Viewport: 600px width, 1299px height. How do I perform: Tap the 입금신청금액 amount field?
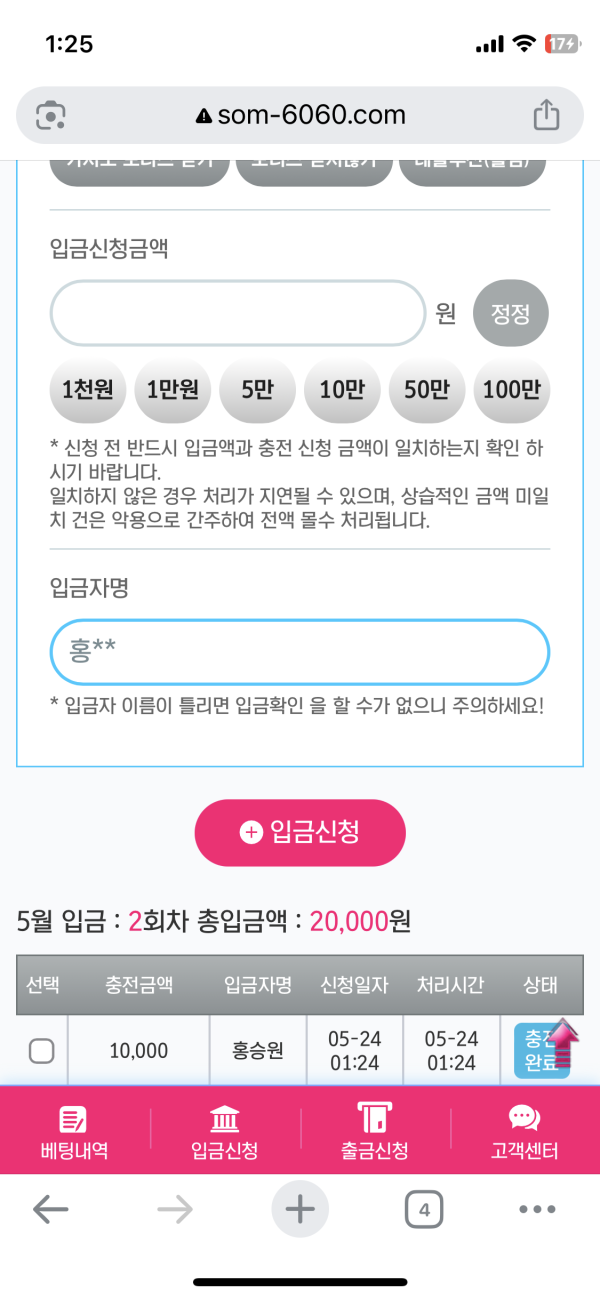pos(238,313)
